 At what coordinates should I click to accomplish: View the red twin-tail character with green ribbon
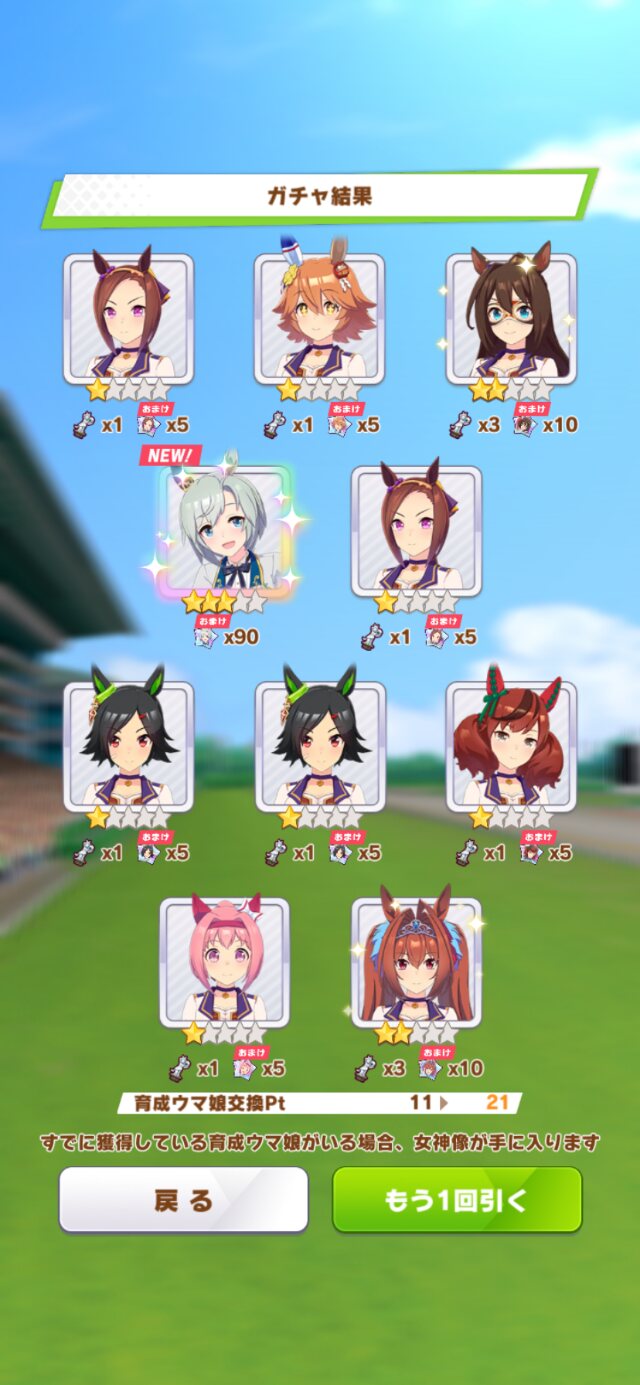pyautogui.click(x=511, y=746)
